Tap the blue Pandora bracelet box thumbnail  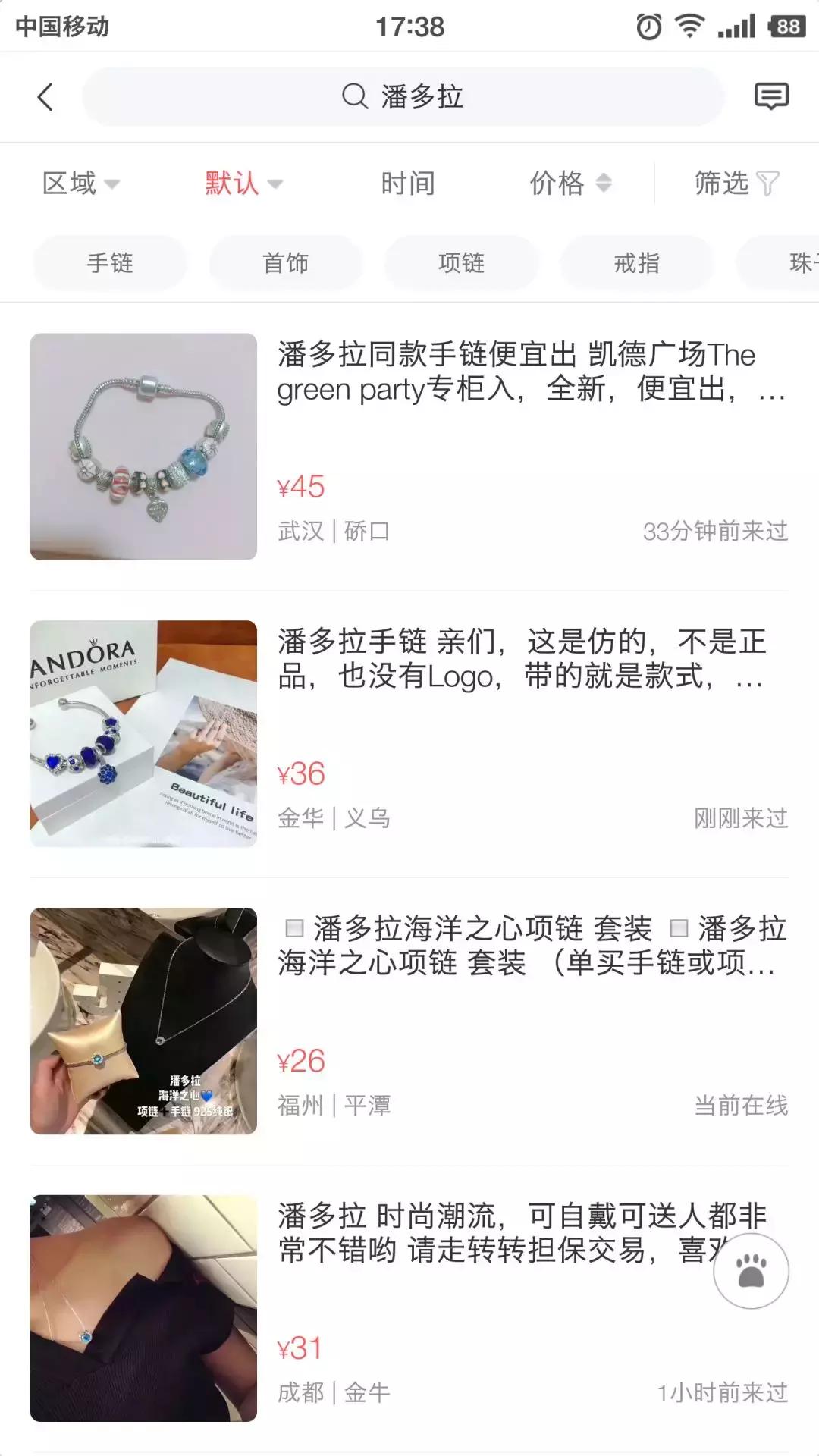coord(143,733)
